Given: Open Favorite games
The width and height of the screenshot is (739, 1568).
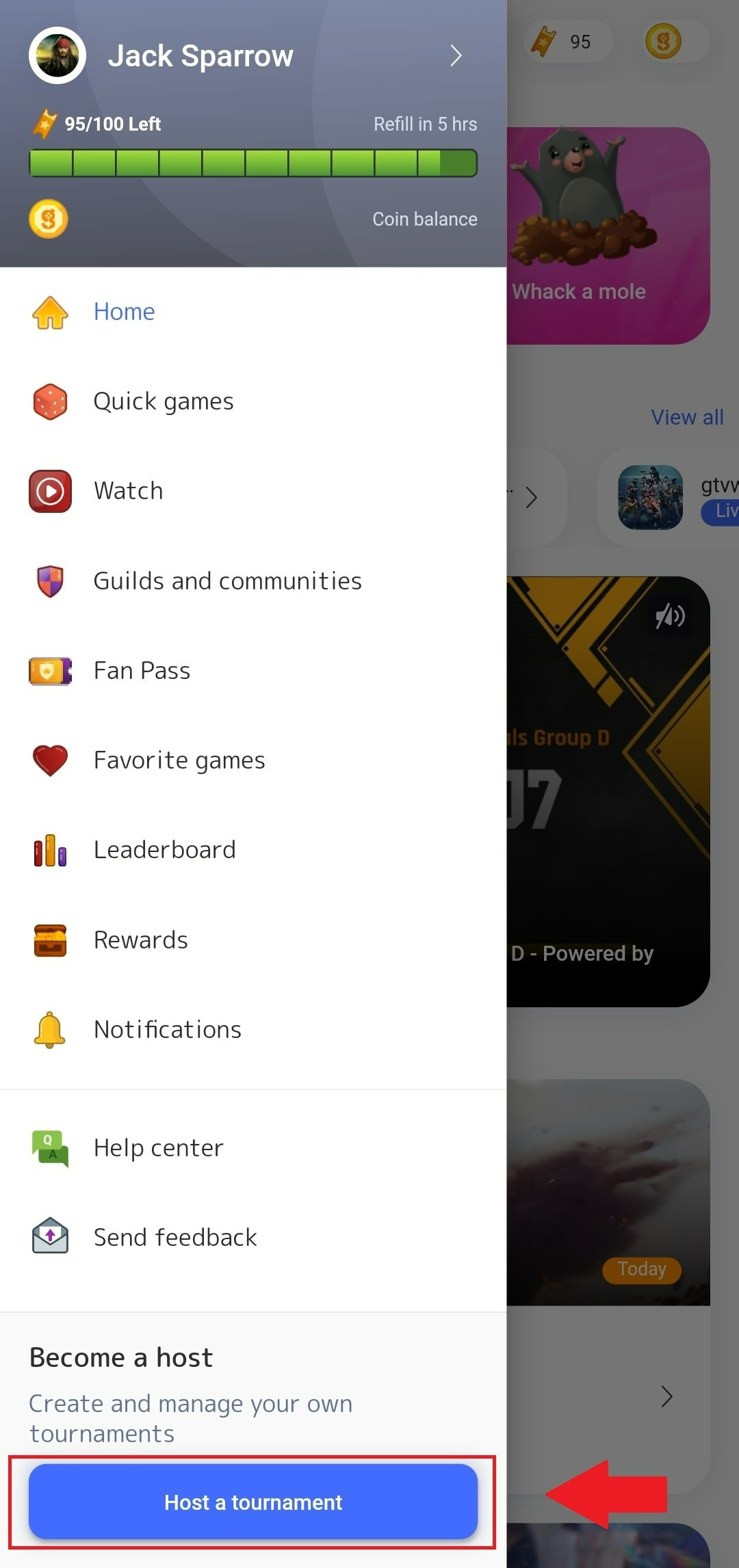Looking at the screenshot, I should coord(179,760).
